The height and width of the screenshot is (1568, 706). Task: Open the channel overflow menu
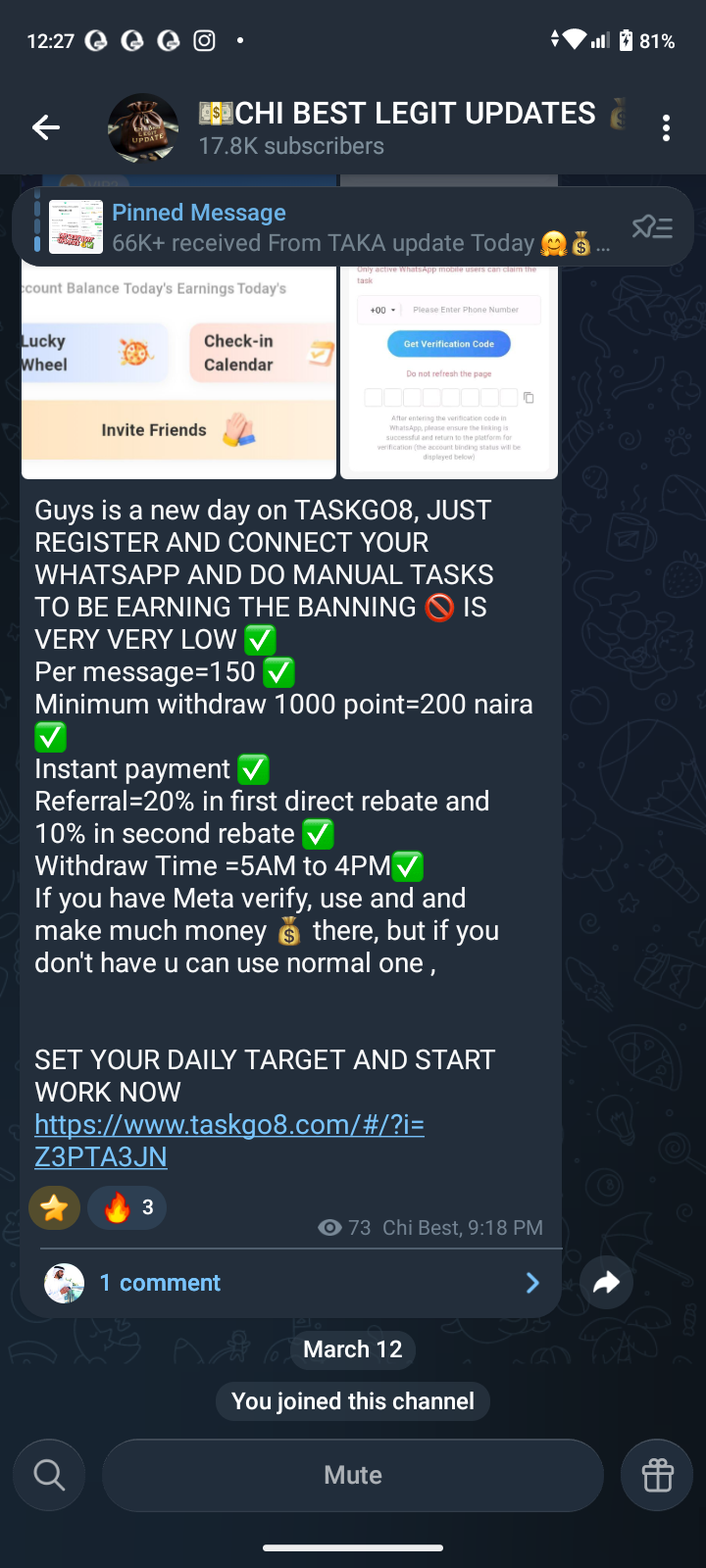666,128
